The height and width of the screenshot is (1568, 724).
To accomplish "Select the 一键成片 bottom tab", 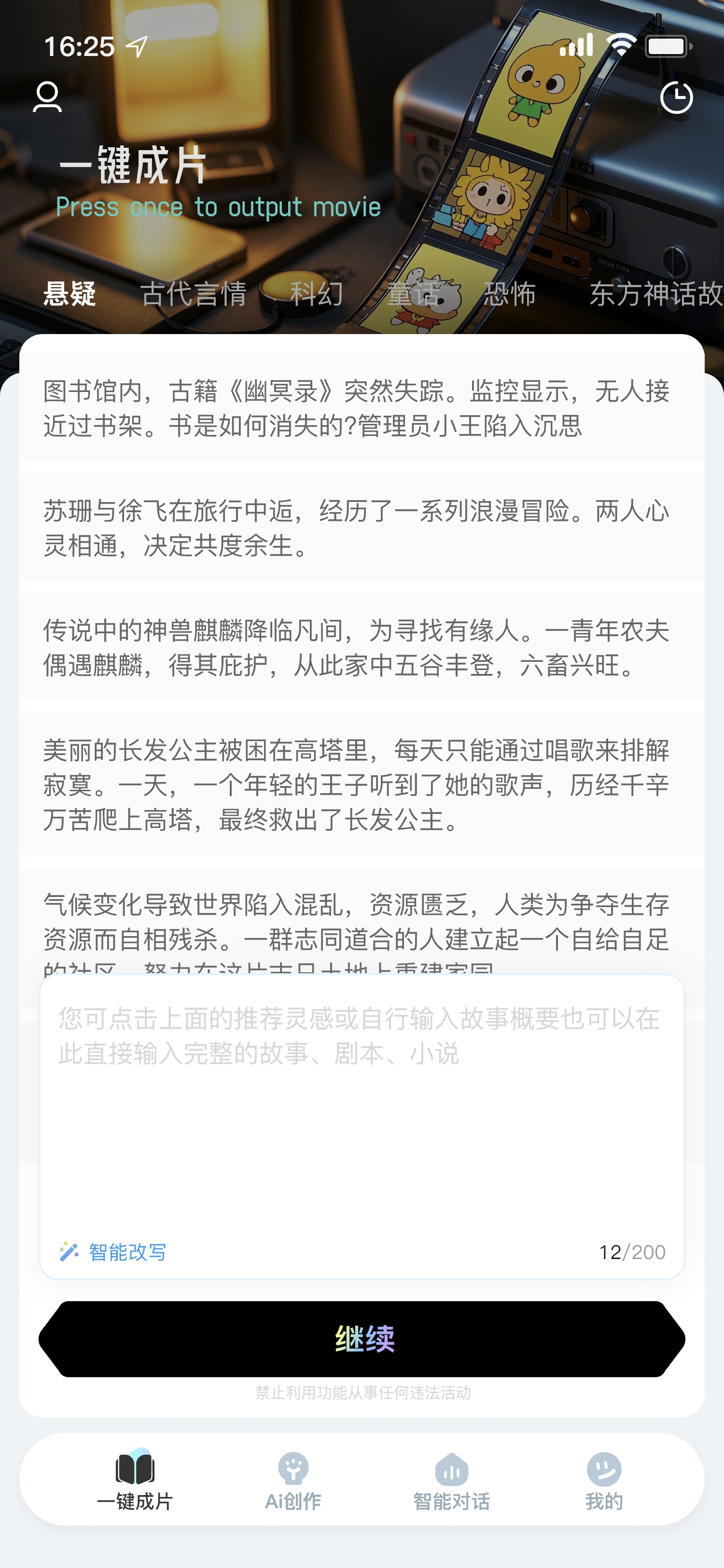I will (x=135, y=1480).
